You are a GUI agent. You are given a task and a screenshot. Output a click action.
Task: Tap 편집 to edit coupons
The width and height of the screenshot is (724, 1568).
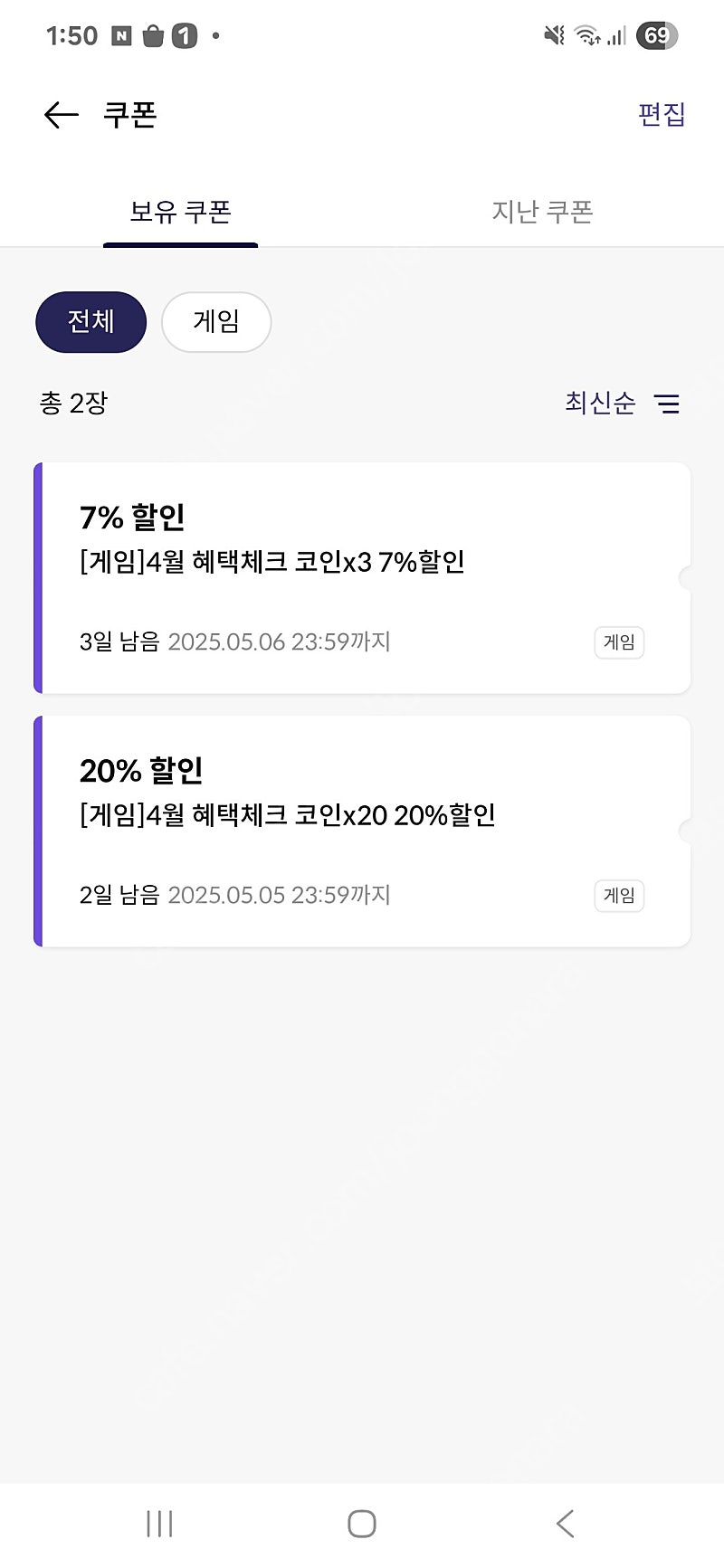click(662, 115)
